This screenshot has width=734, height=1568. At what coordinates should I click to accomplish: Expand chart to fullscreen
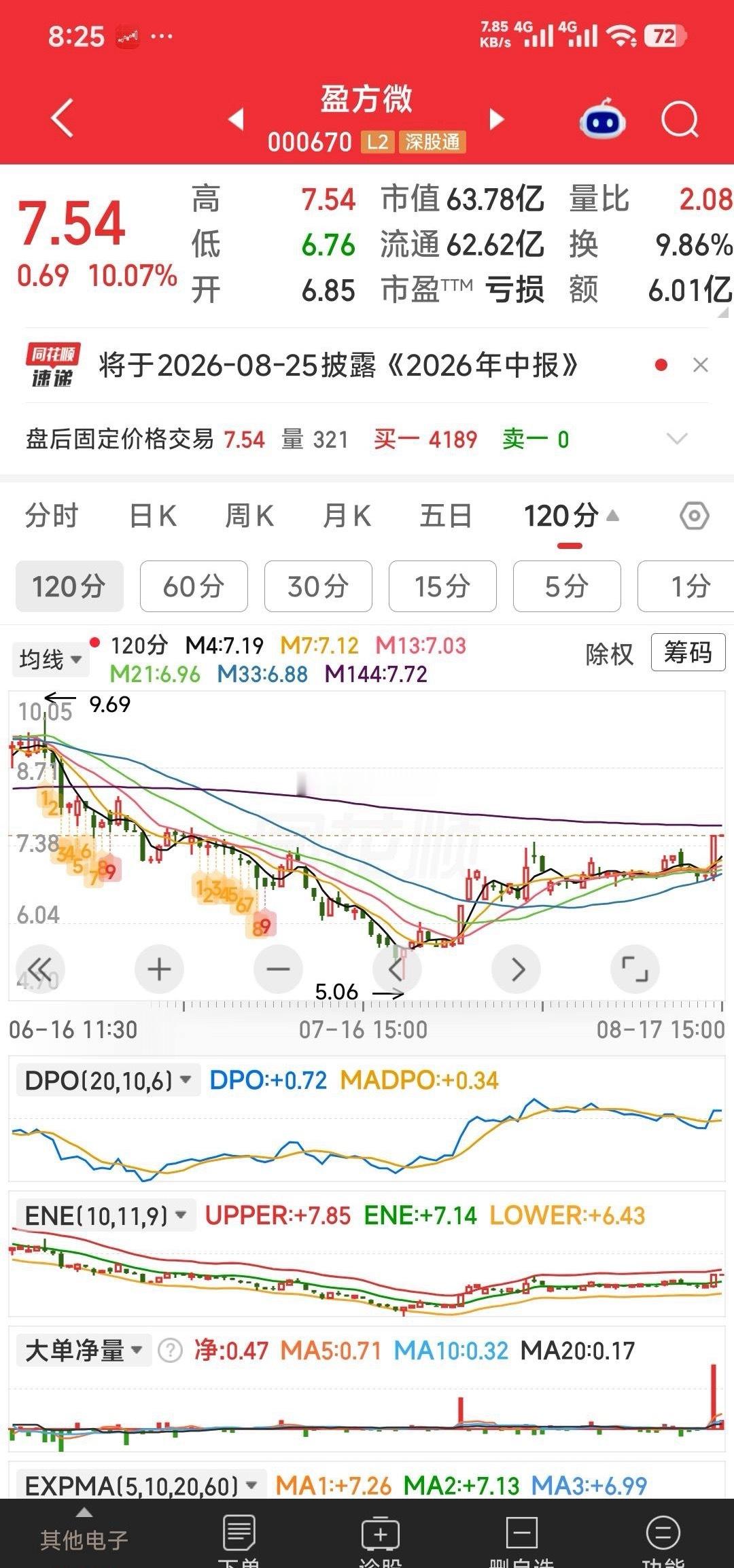[635, 969]
